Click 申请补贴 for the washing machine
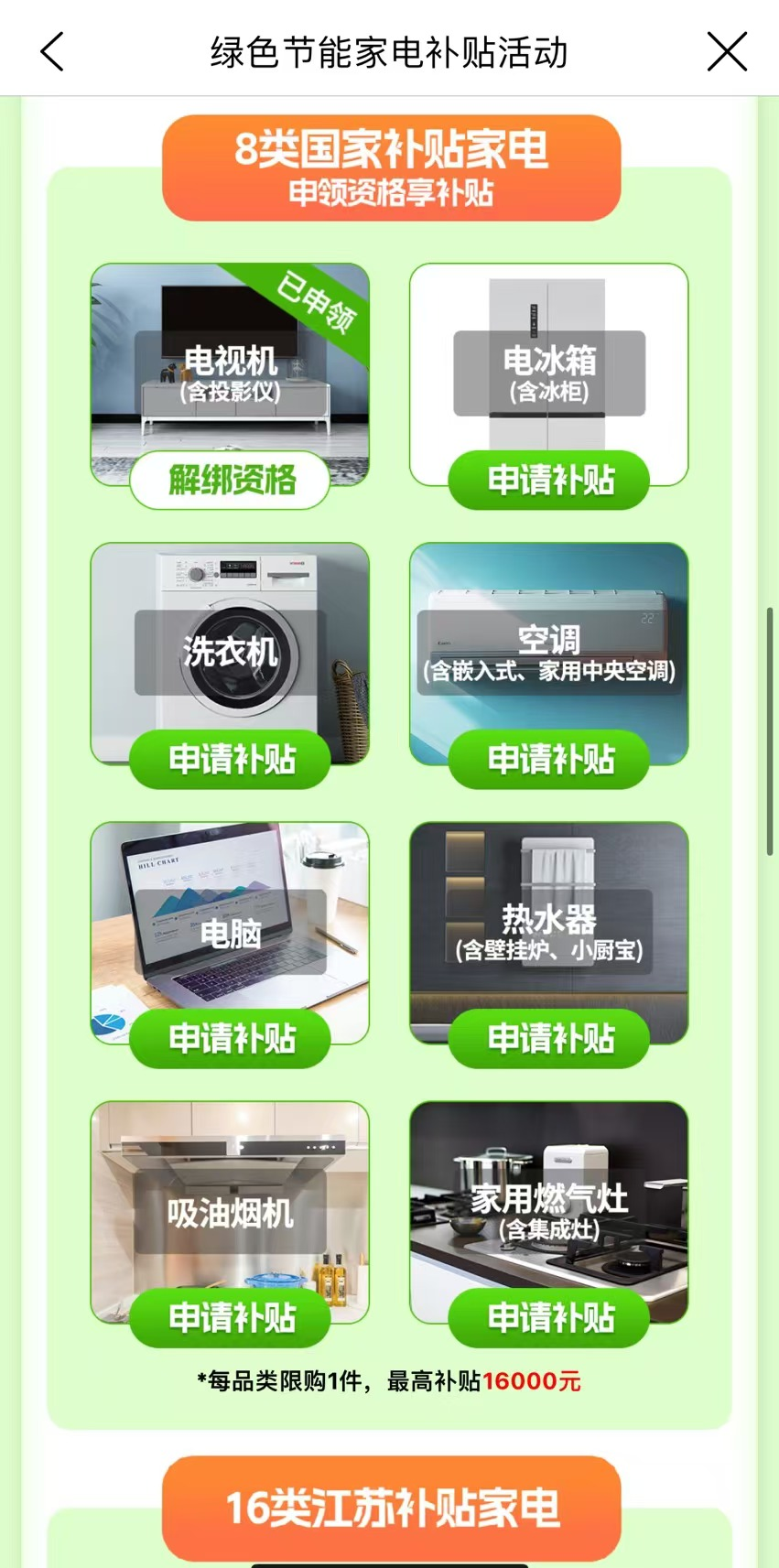779x1568 pixels. [230, 759]
